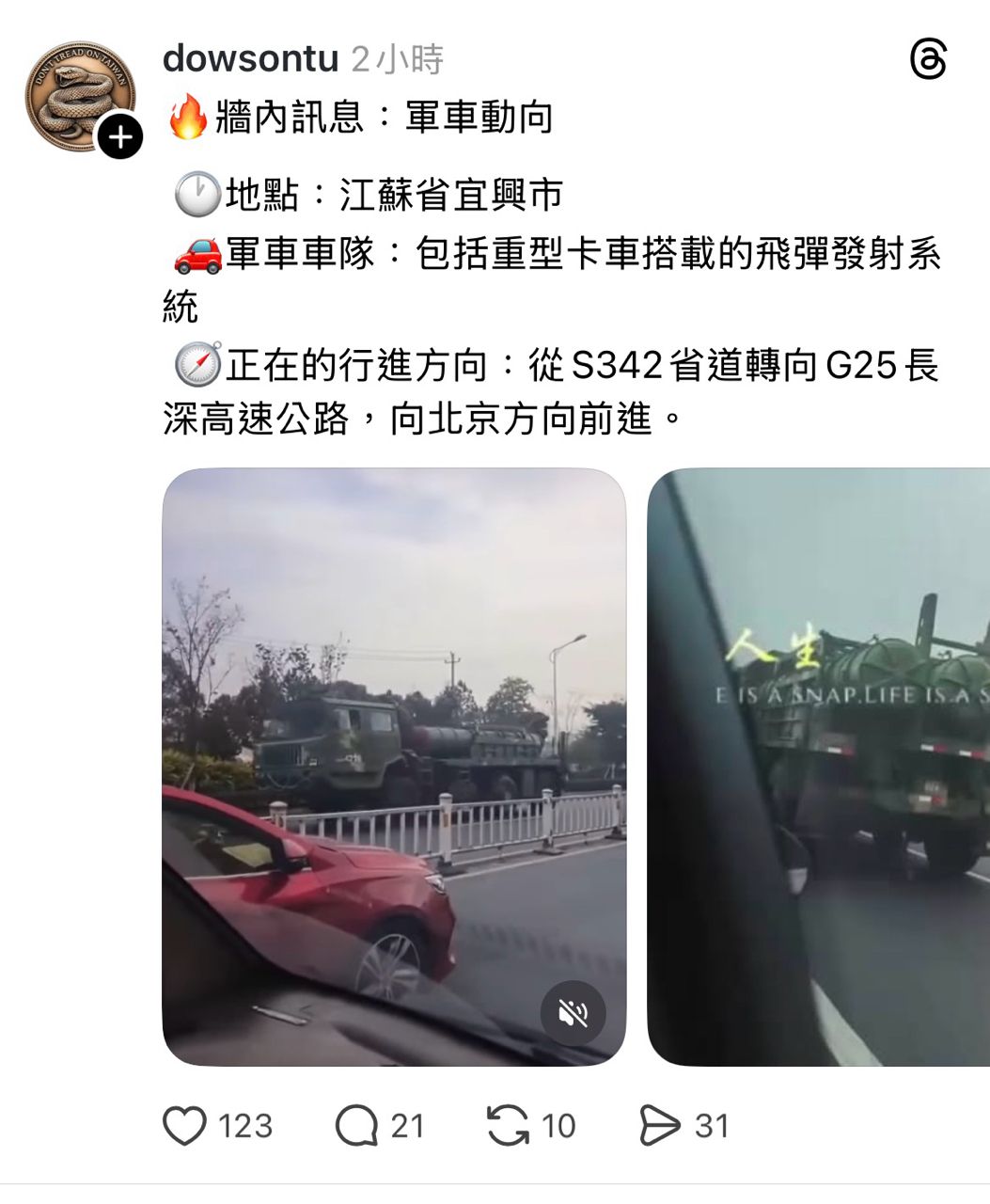Open the comments on this post
Viewport: 990px width, 1204px height.
coord(356,1126)
